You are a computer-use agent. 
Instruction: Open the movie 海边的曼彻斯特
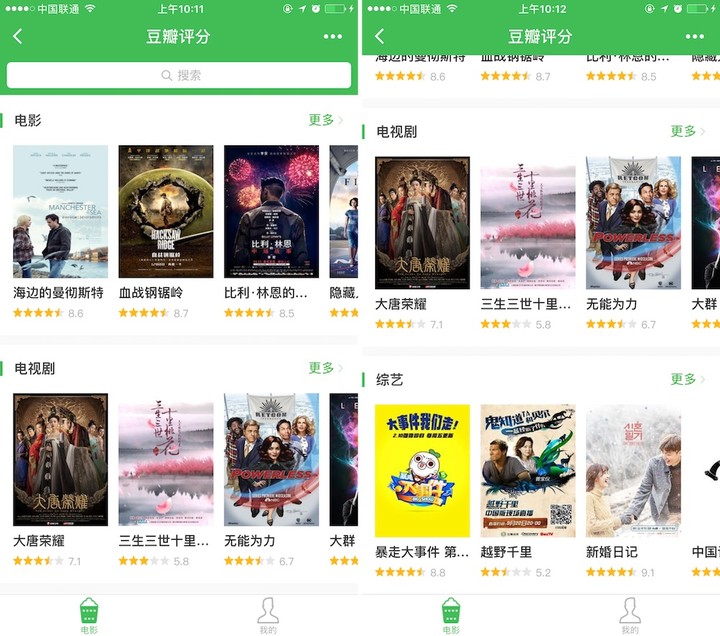(60, 211)
